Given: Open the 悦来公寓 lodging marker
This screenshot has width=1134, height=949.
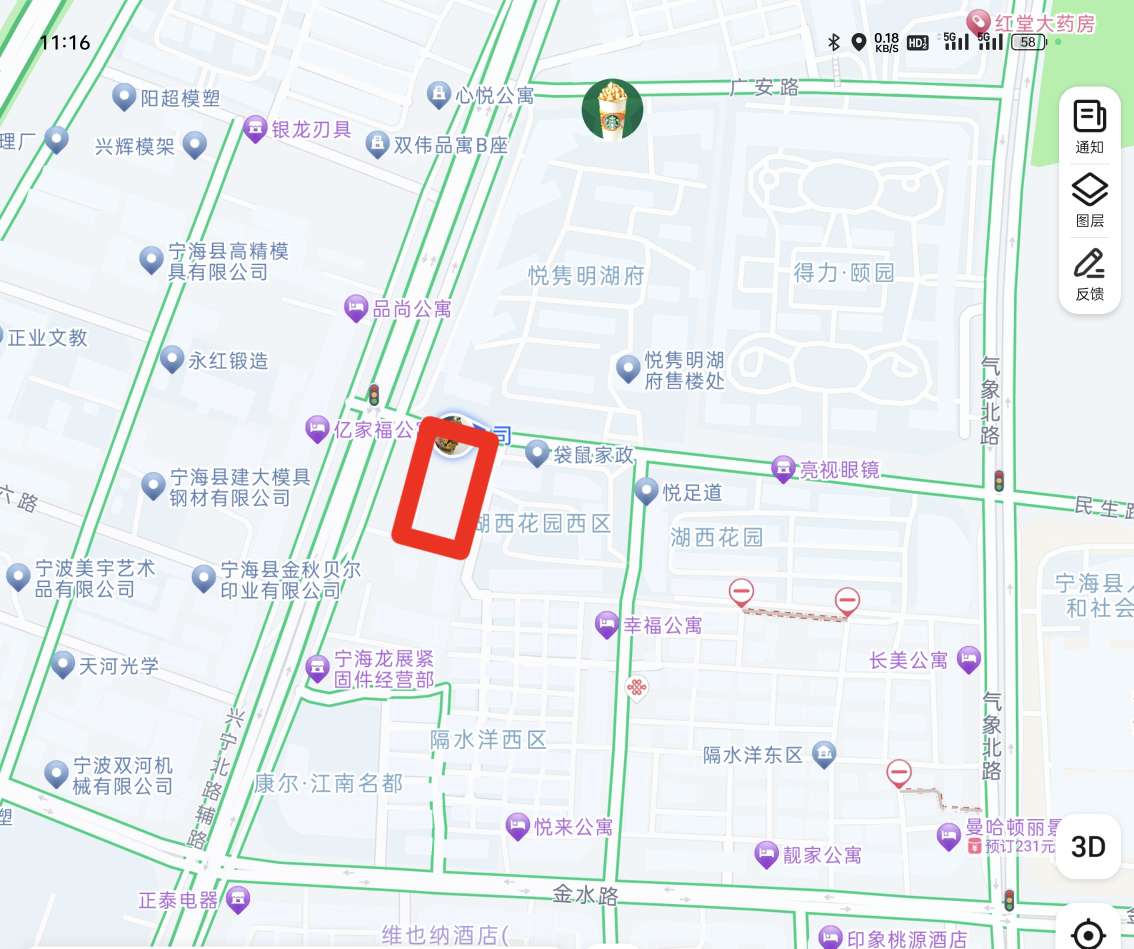Looking at the screenshot, I should tap(517, 826).
